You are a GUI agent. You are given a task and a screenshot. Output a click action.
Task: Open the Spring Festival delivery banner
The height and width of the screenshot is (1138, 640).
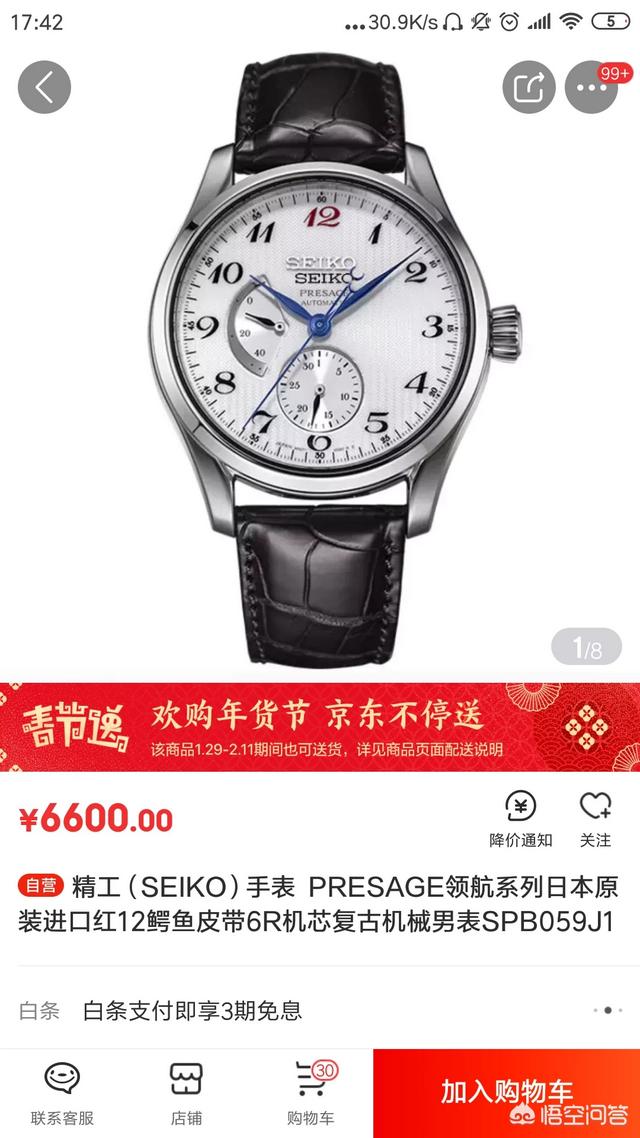320,727
